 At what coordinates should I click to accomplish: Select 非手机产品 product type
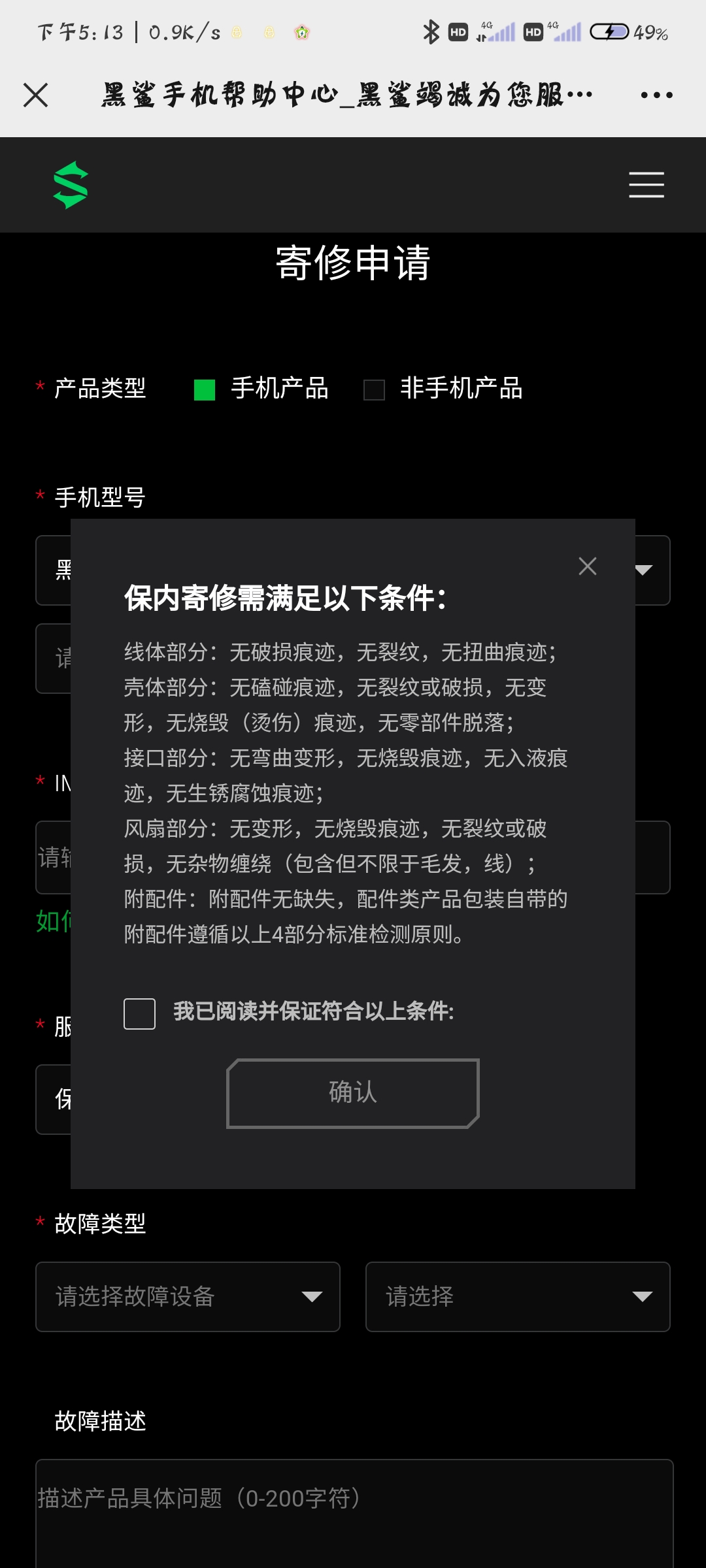coord(374,390)
